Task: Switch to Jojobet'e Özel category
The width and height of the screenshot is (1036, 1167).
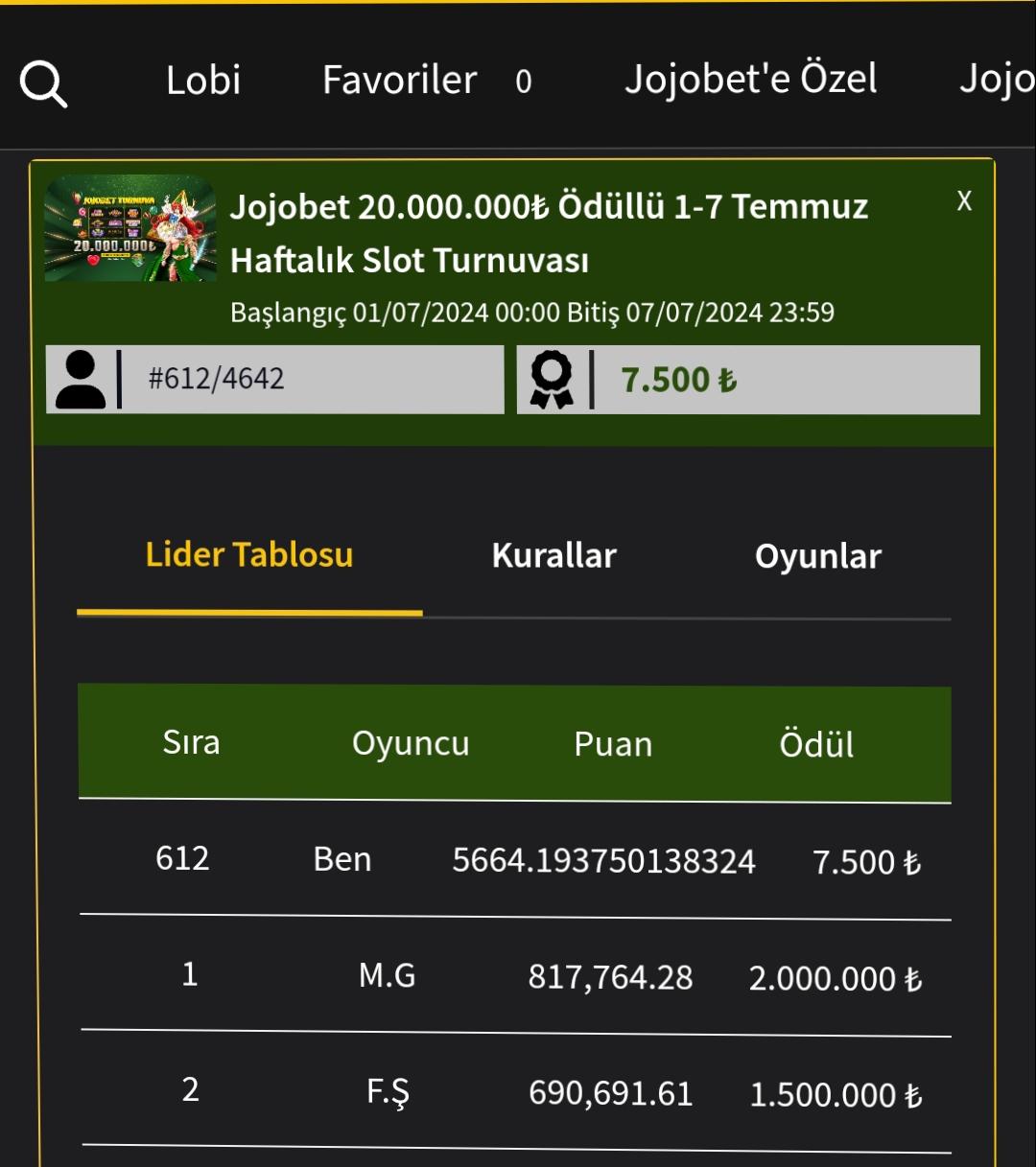Action: tap(750, 80)
